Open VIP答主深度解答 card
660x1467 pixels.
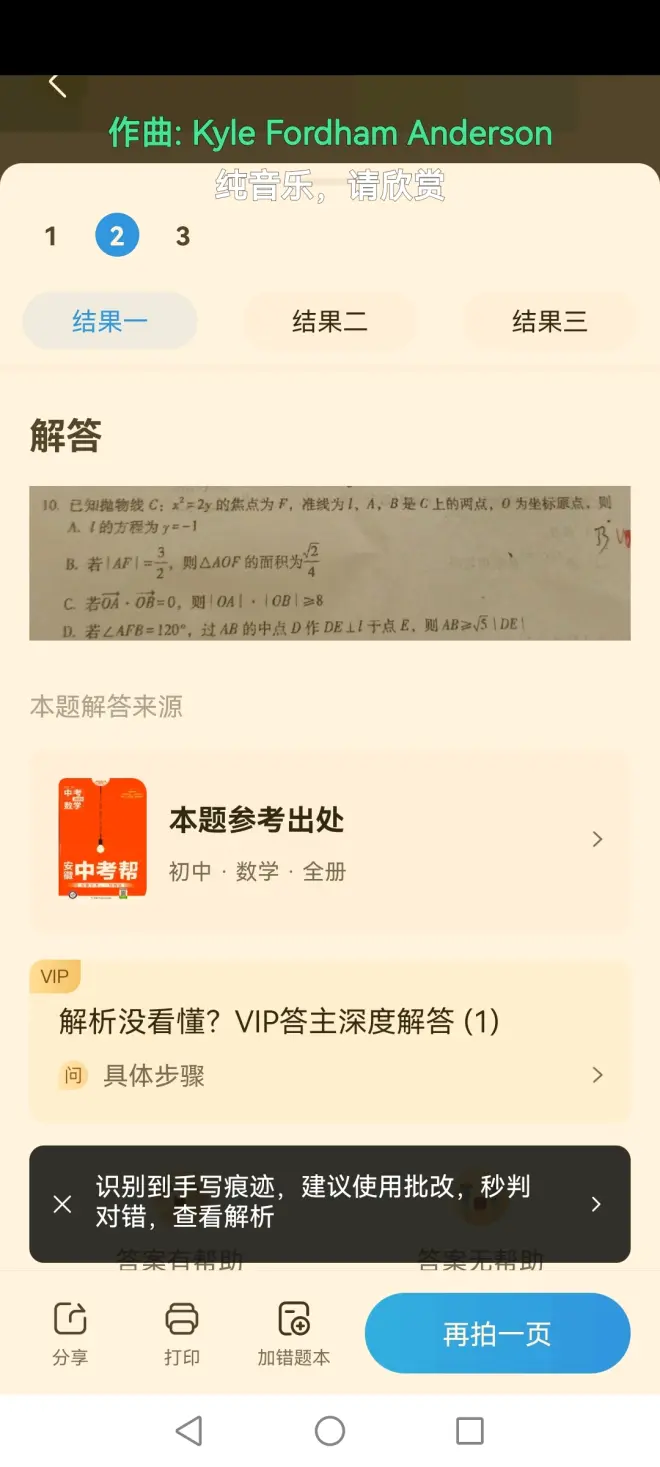click(330, 1045)
